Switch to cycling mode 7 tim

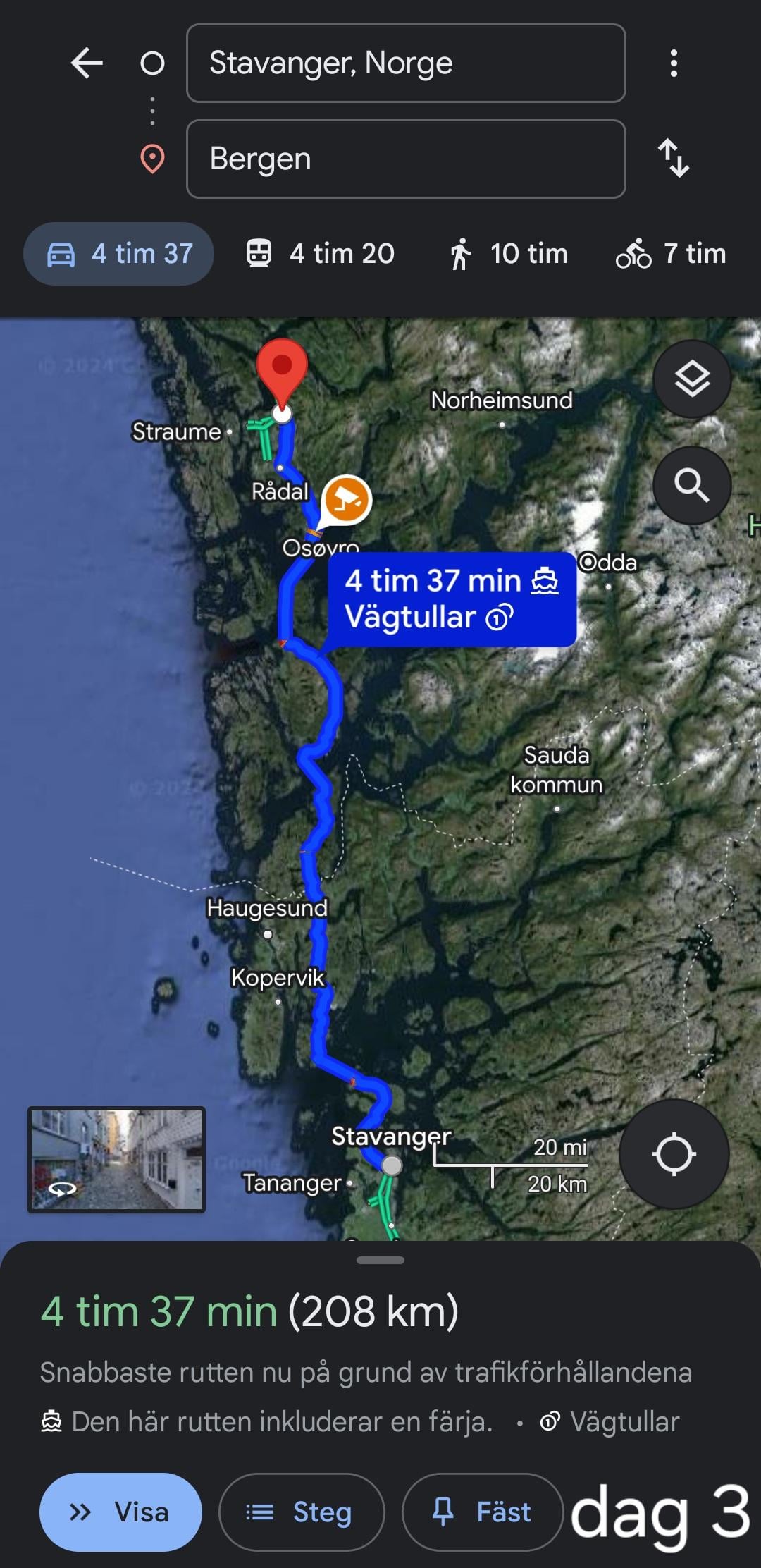click(671, 254)
